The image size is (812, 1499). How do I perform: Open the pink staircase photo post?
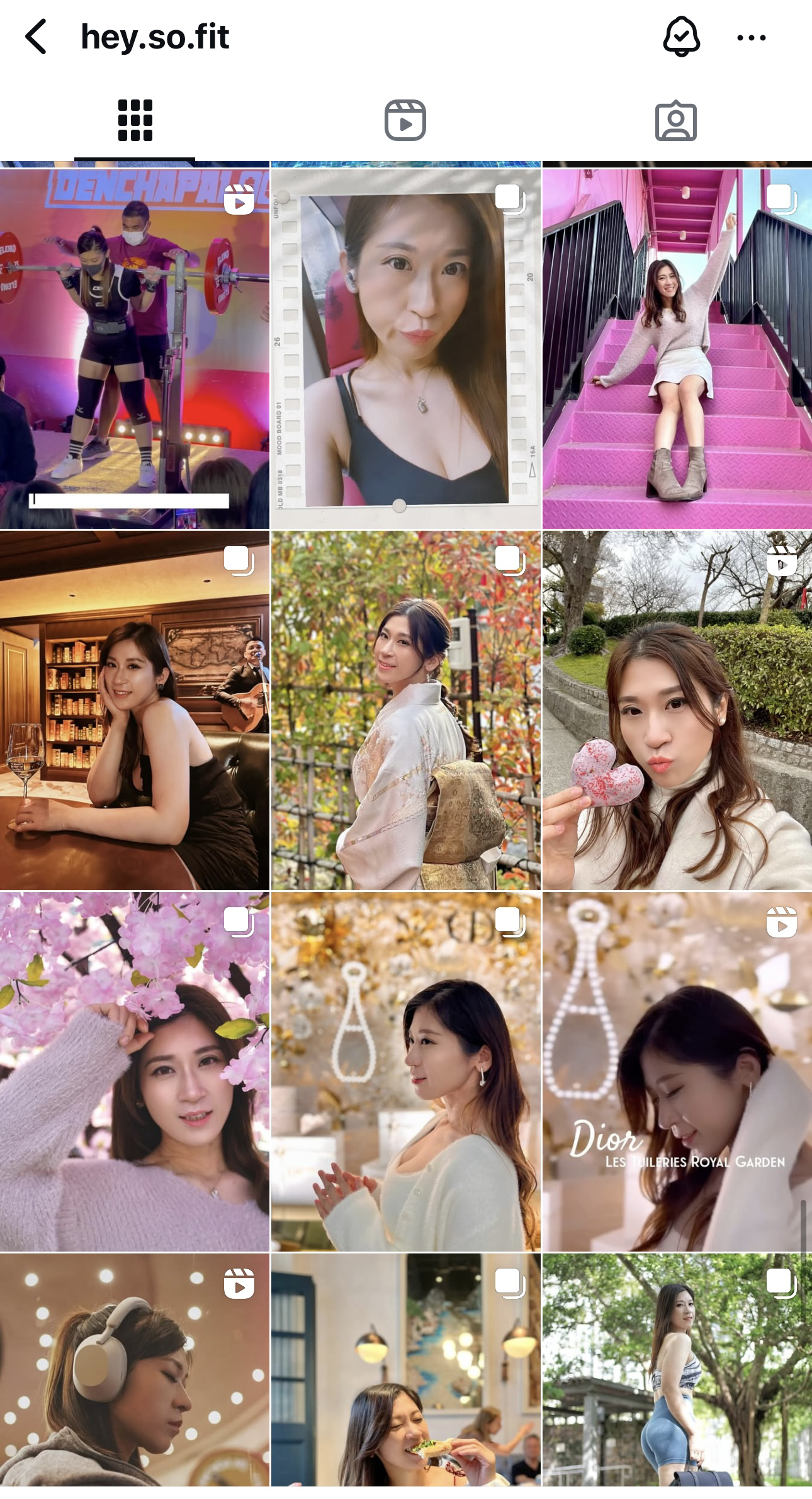[677, 348]
